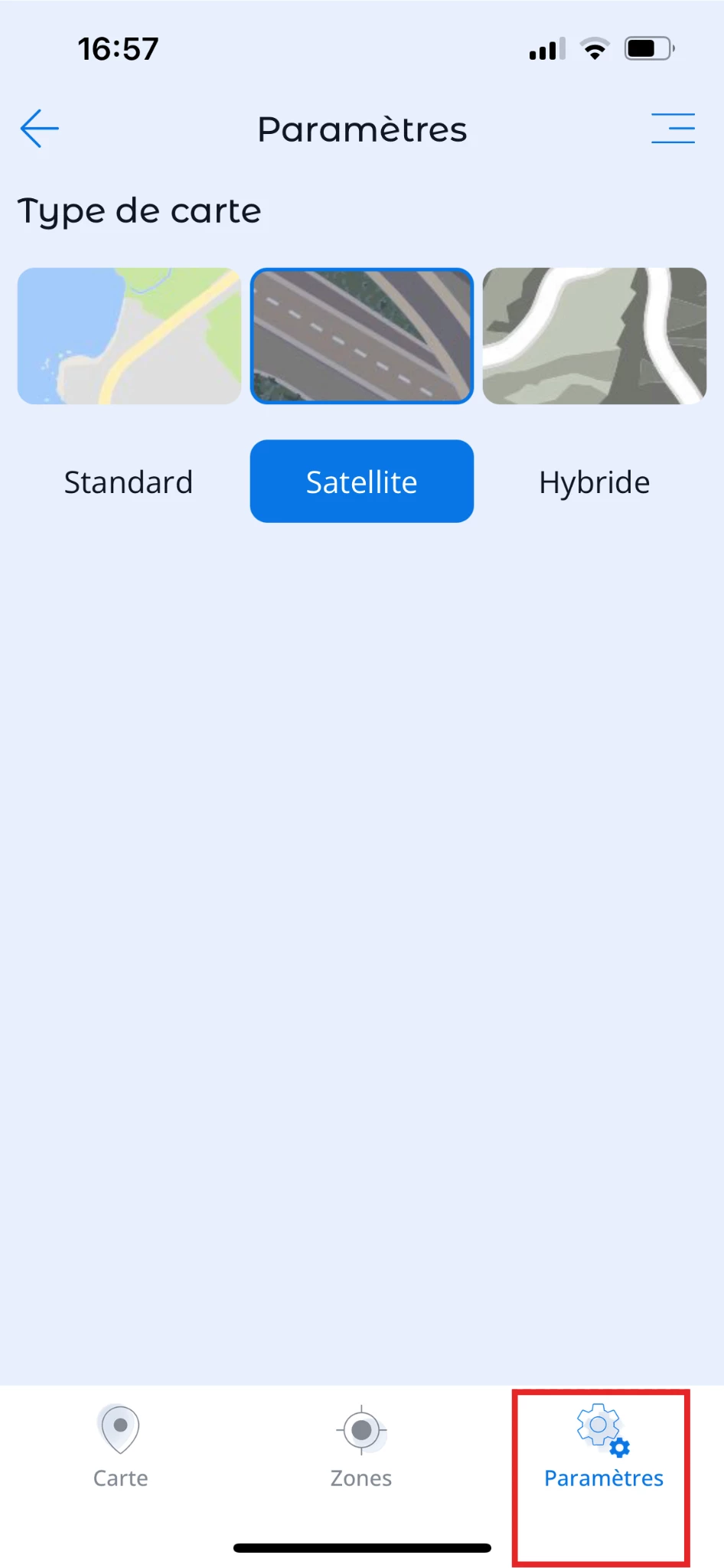Switch to the Carte tab
Viewport: 724px width, 1568px height.
[120, 1445]
